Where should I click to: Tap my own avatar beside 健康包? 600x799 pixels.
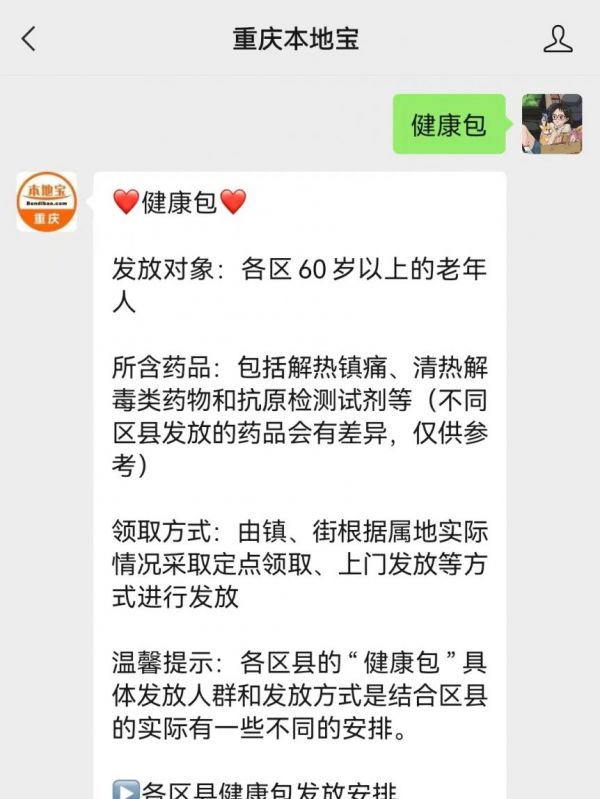(552, 124)
